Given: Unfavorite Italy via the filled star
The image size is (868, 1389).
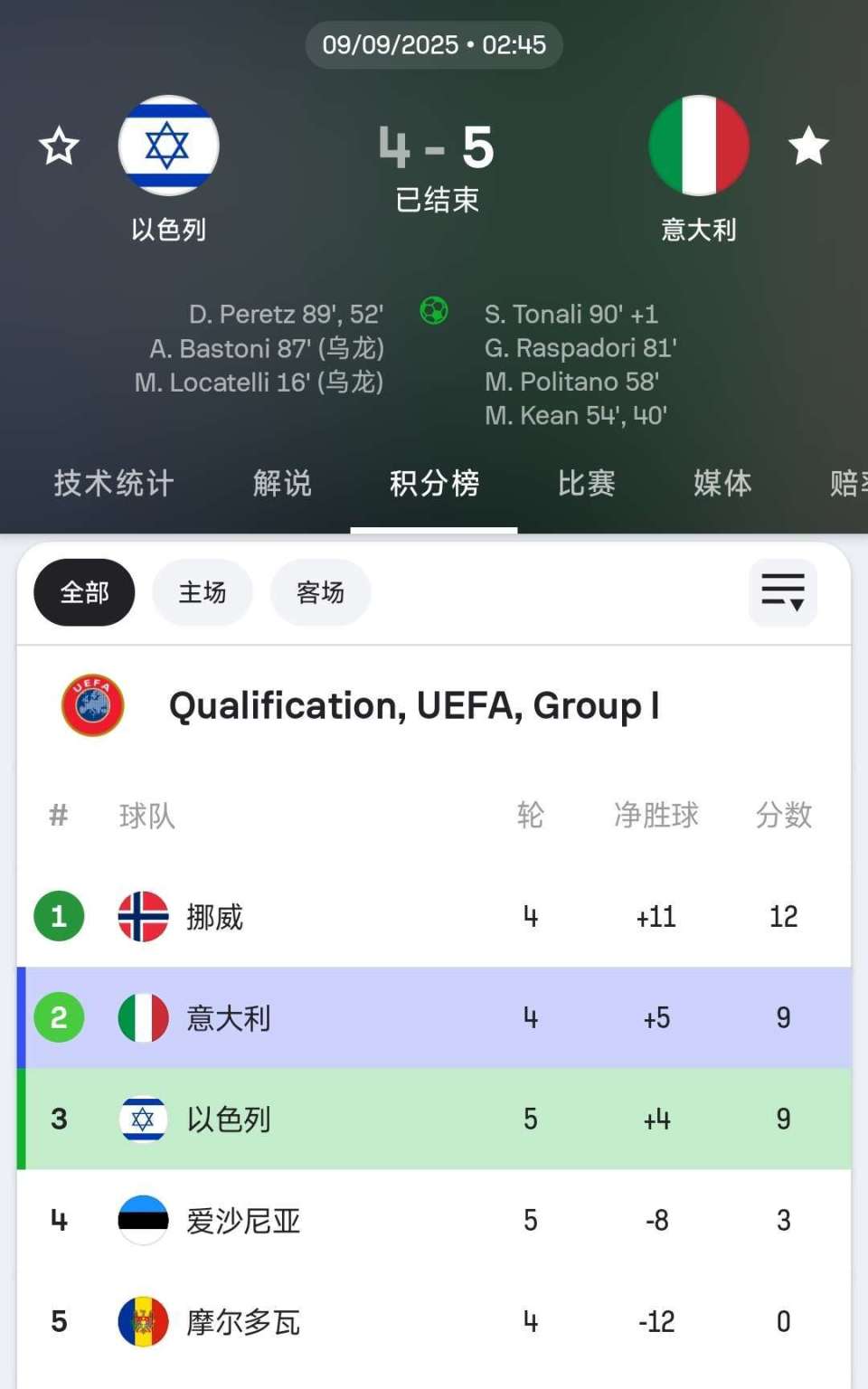Looking at the screenshot, I should [x=808, y=145].
